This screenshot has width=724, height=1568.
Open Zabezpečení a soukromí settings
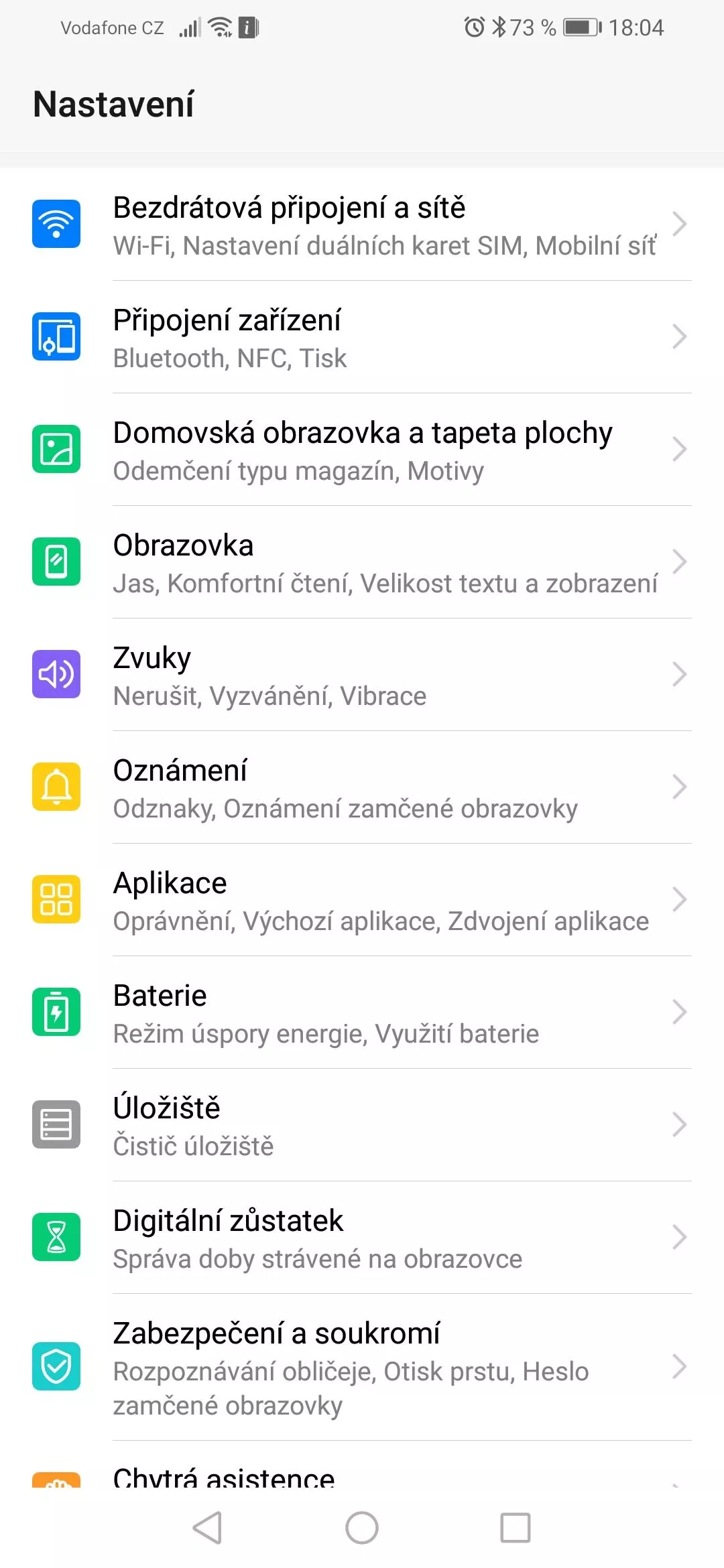[x=362, y=1368]
